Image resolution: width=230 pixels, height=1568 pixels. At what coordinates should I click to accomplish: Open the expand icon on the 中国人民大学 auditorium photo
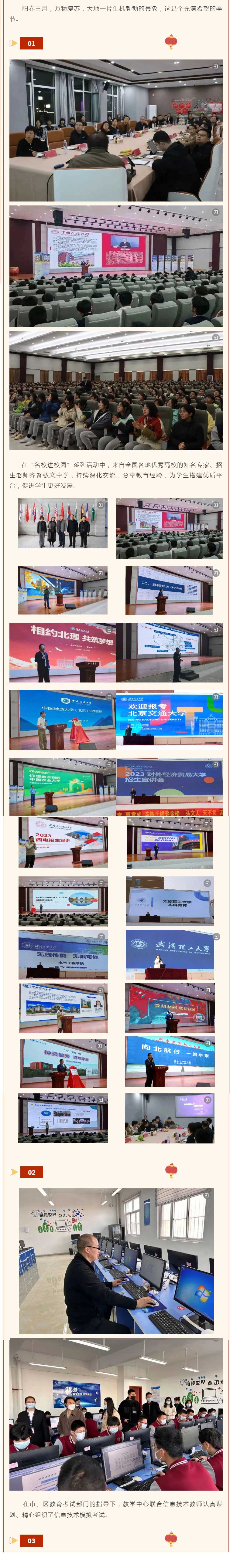point(215,212)
